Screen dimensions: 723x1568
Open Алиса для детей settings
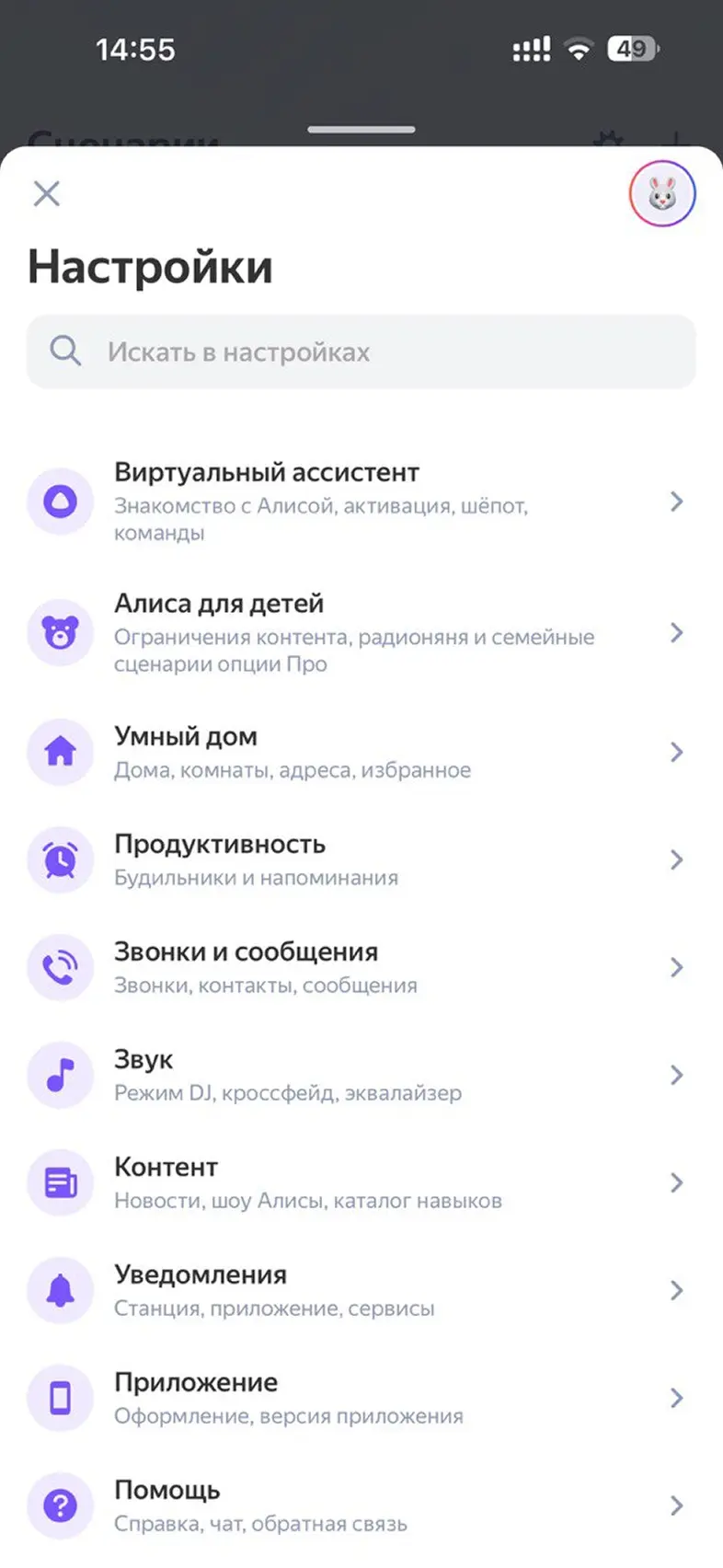361,633
